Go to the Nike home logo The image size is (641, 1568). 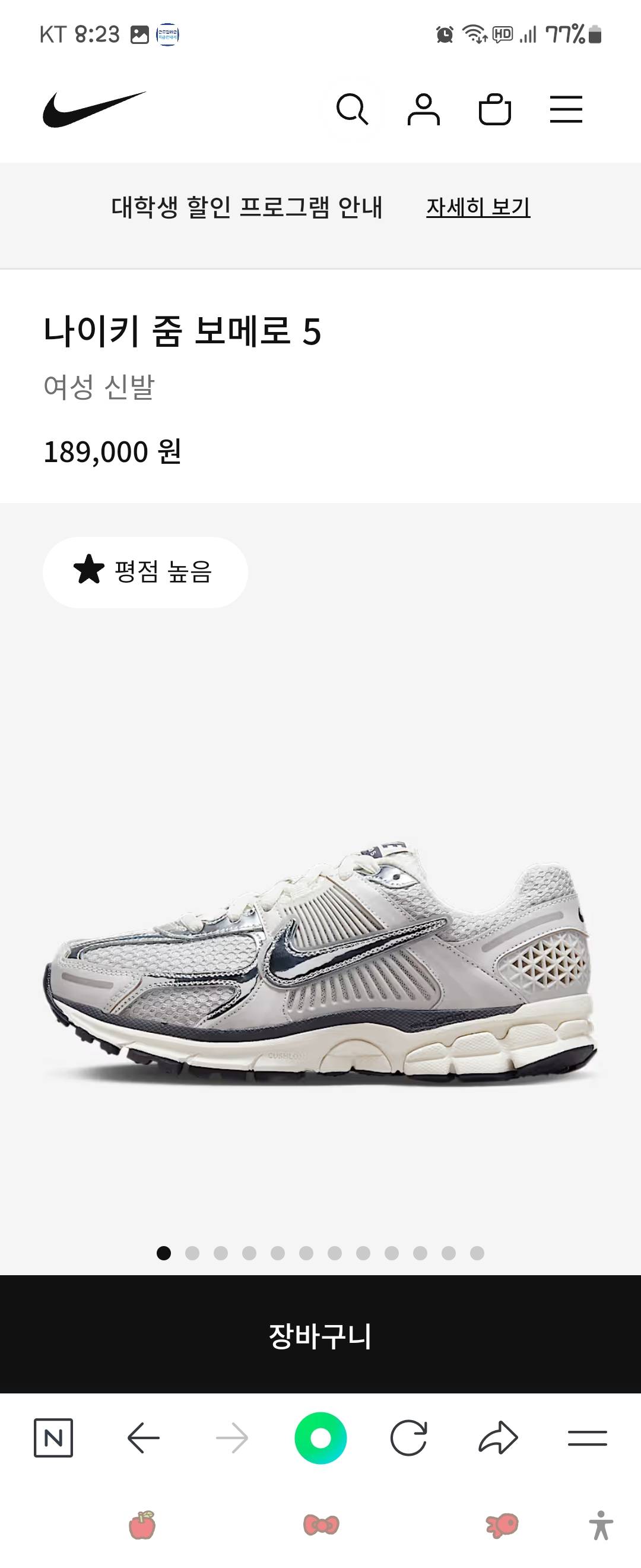[x=94, y=109]
